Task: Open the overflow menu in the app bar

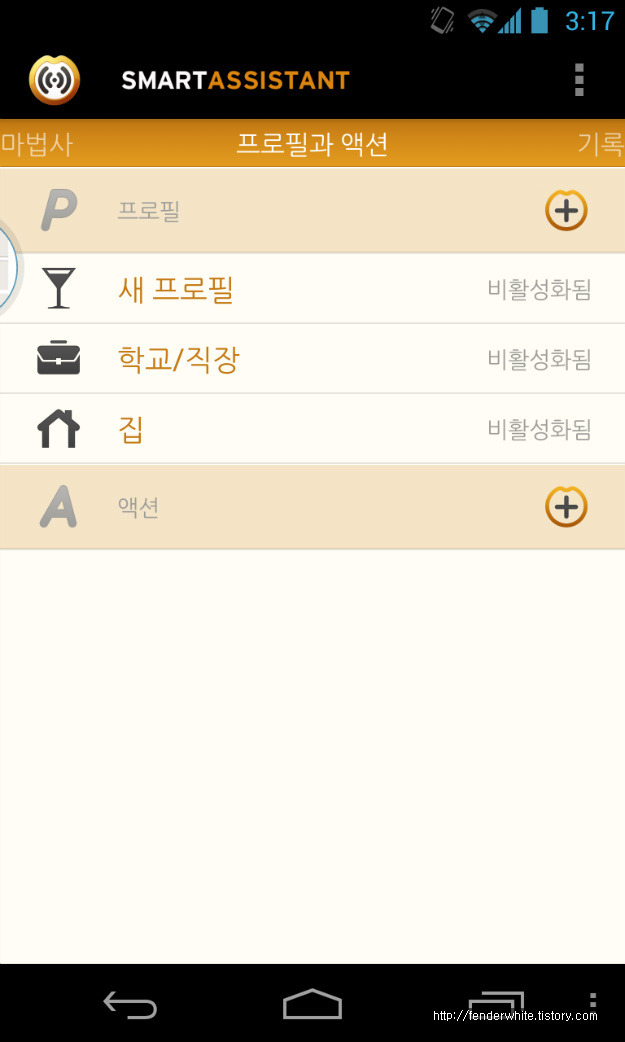Action: click(x=579, y=80)
